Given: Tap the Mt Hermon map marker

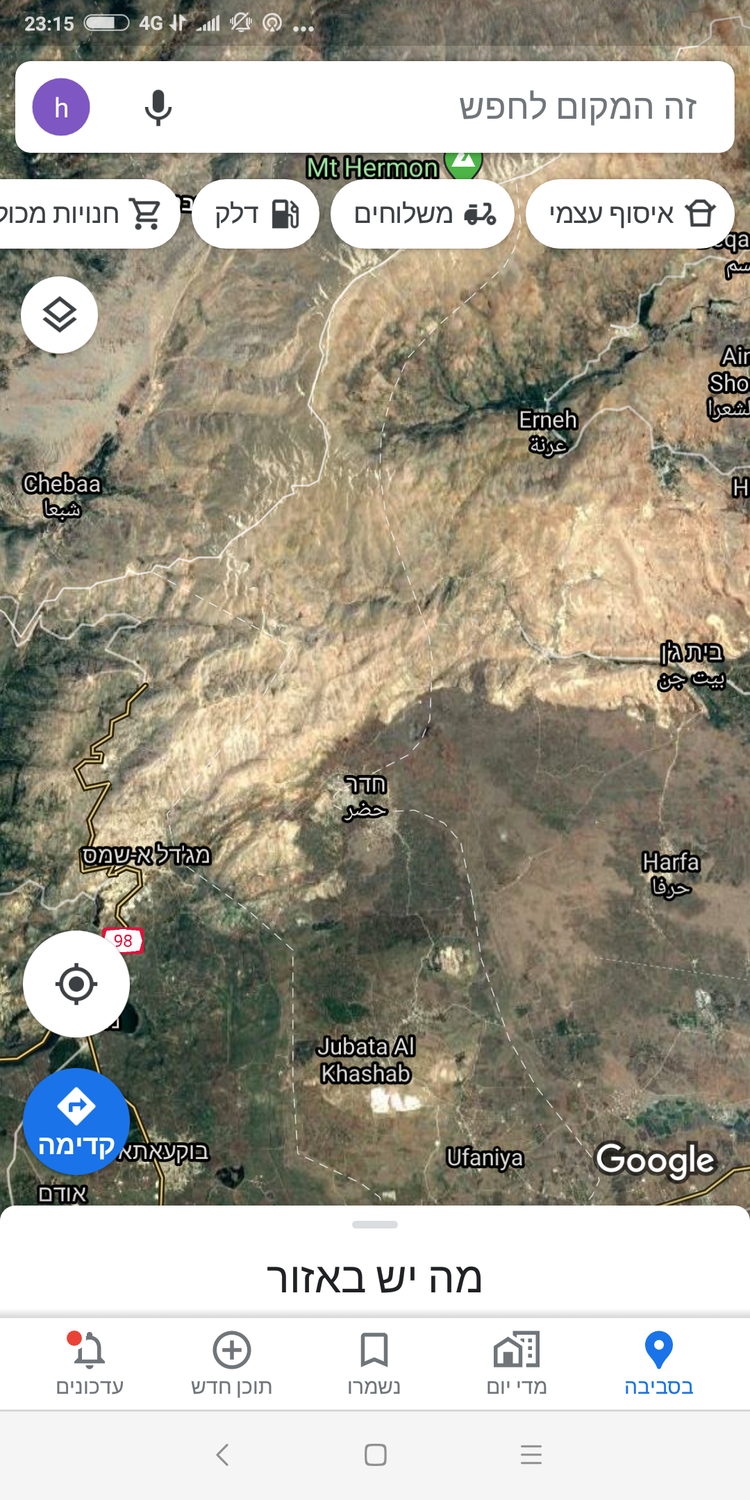Looking at the screenshot, I should tap(462, 160).
